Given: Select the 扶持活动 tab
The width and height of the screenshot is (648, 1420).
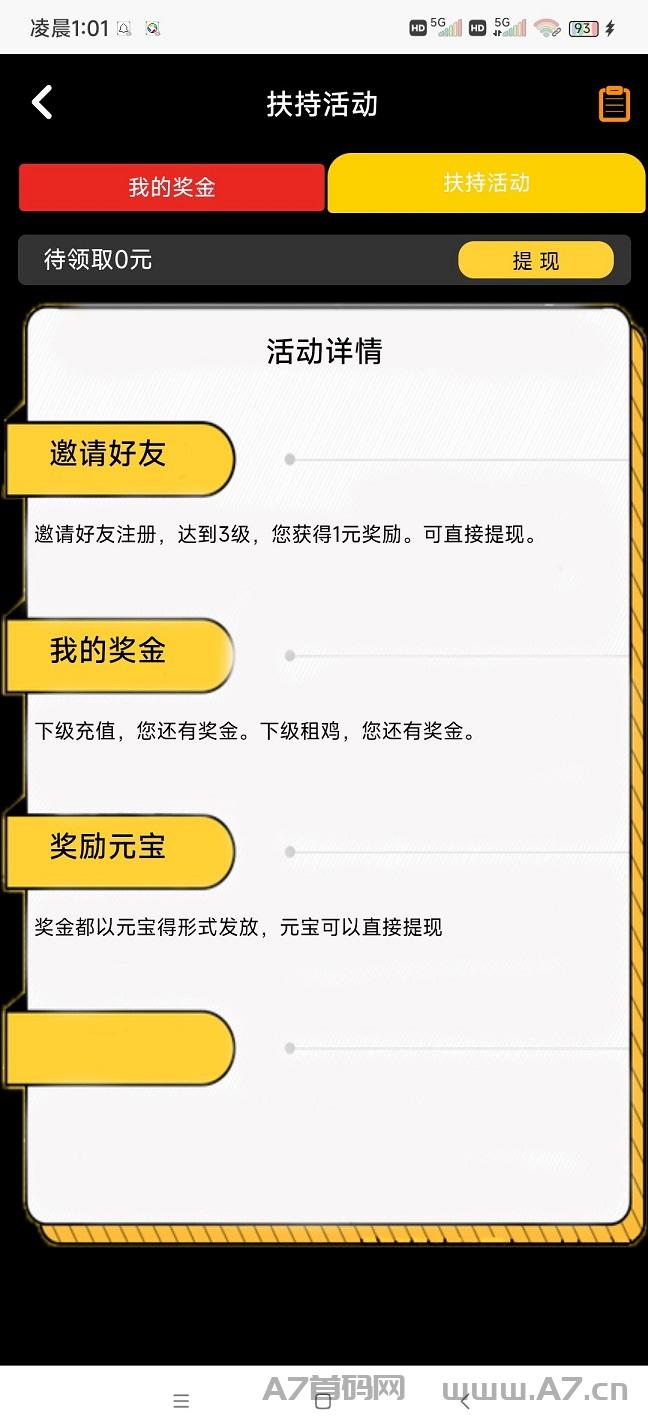Looking at the screenshot, I should pyautogui.click(x=487, y=183).
